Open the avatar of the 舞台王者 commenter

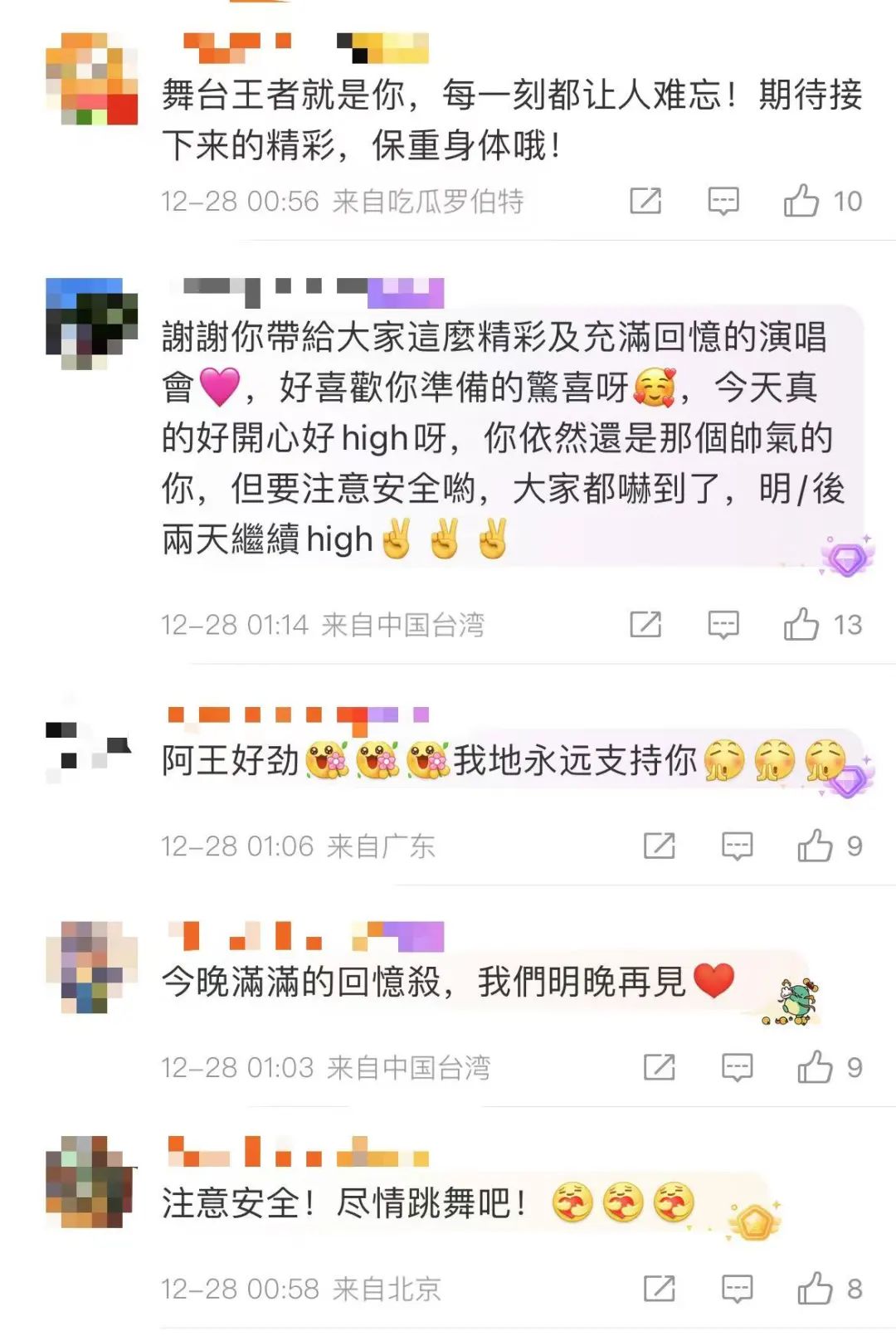pos(91,79)
